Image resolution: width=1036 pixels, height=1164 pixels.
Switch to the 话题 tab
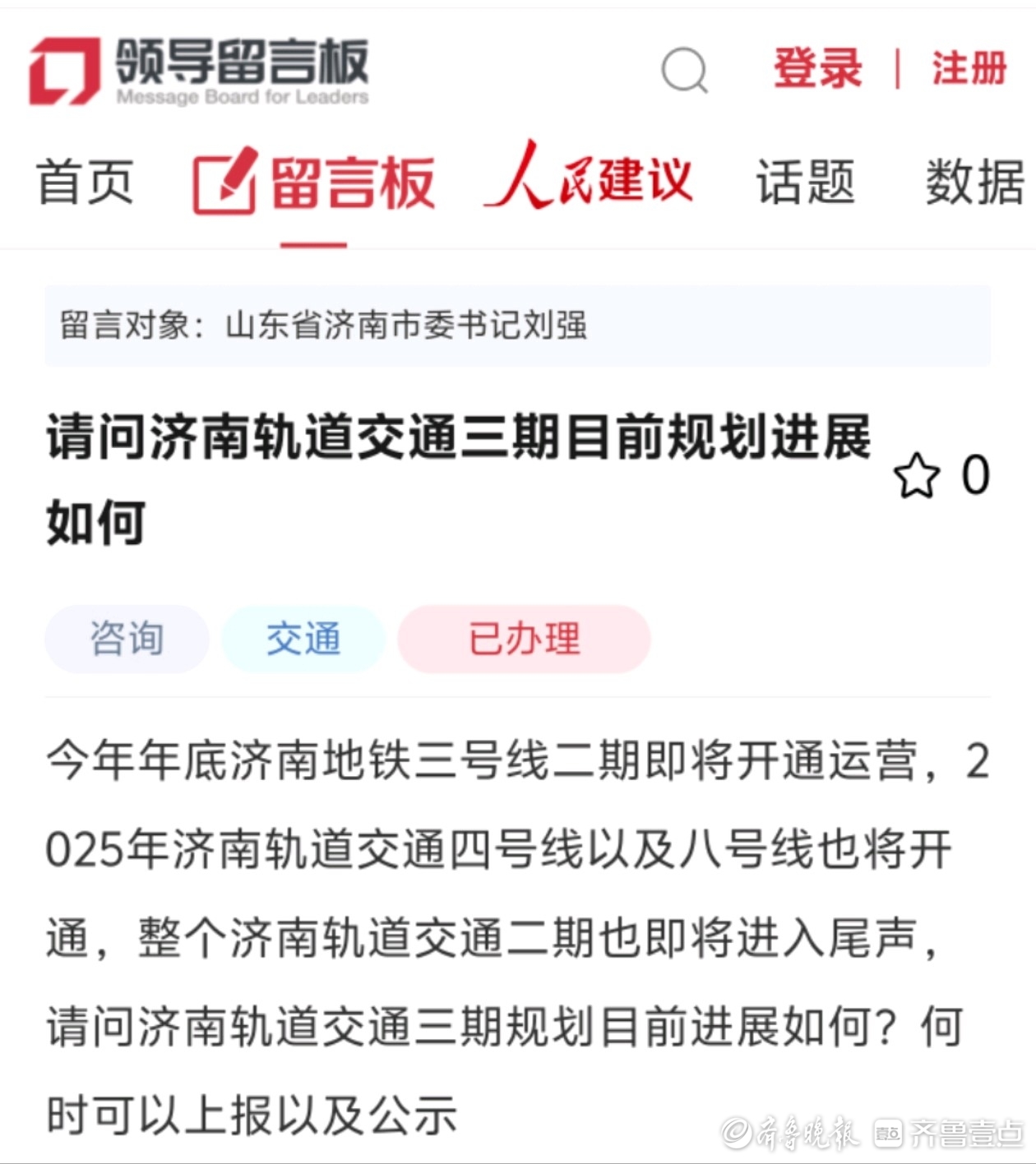806,182
